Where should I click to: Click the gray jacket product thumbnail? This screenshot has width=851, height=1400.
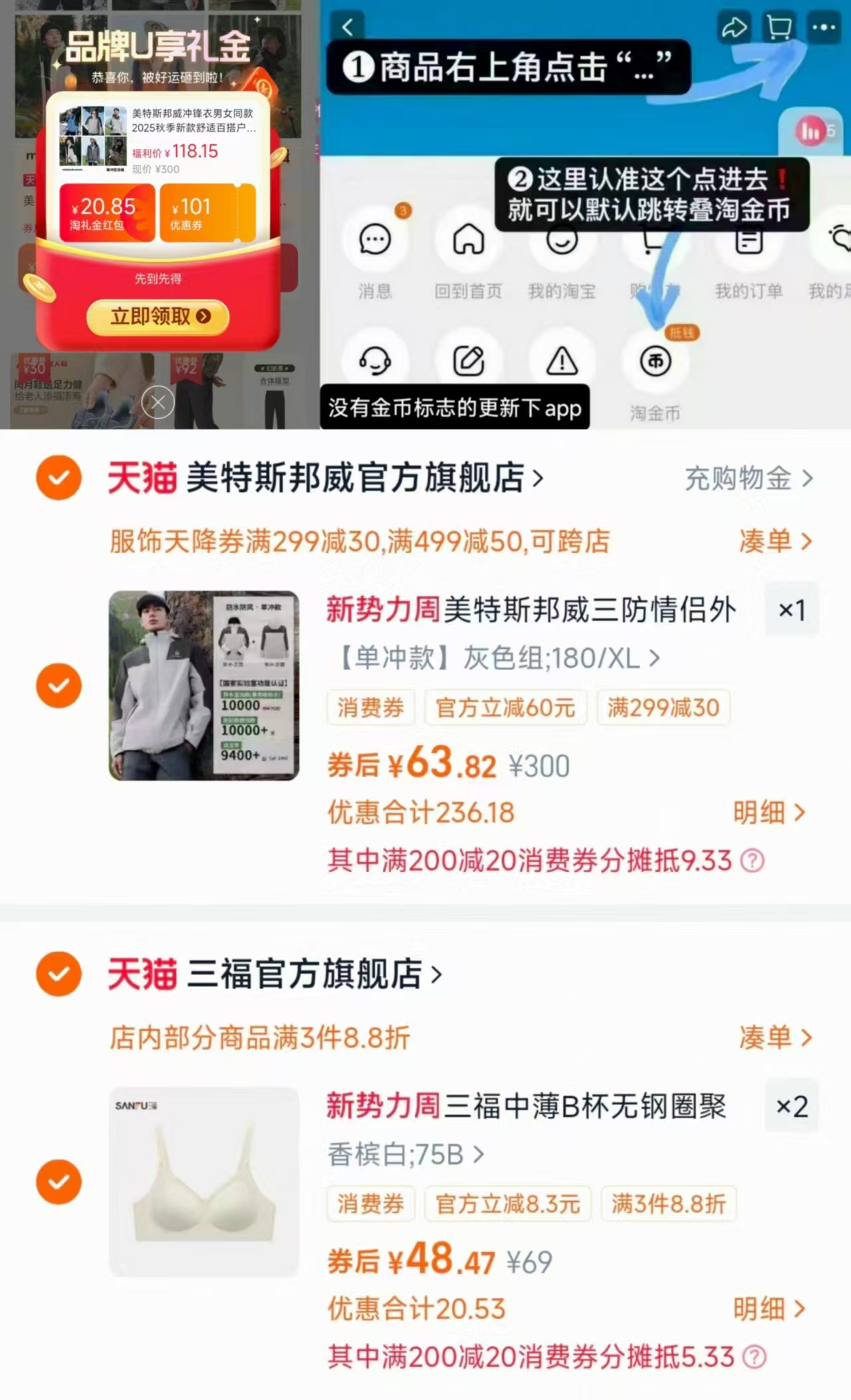coord(203,685)
